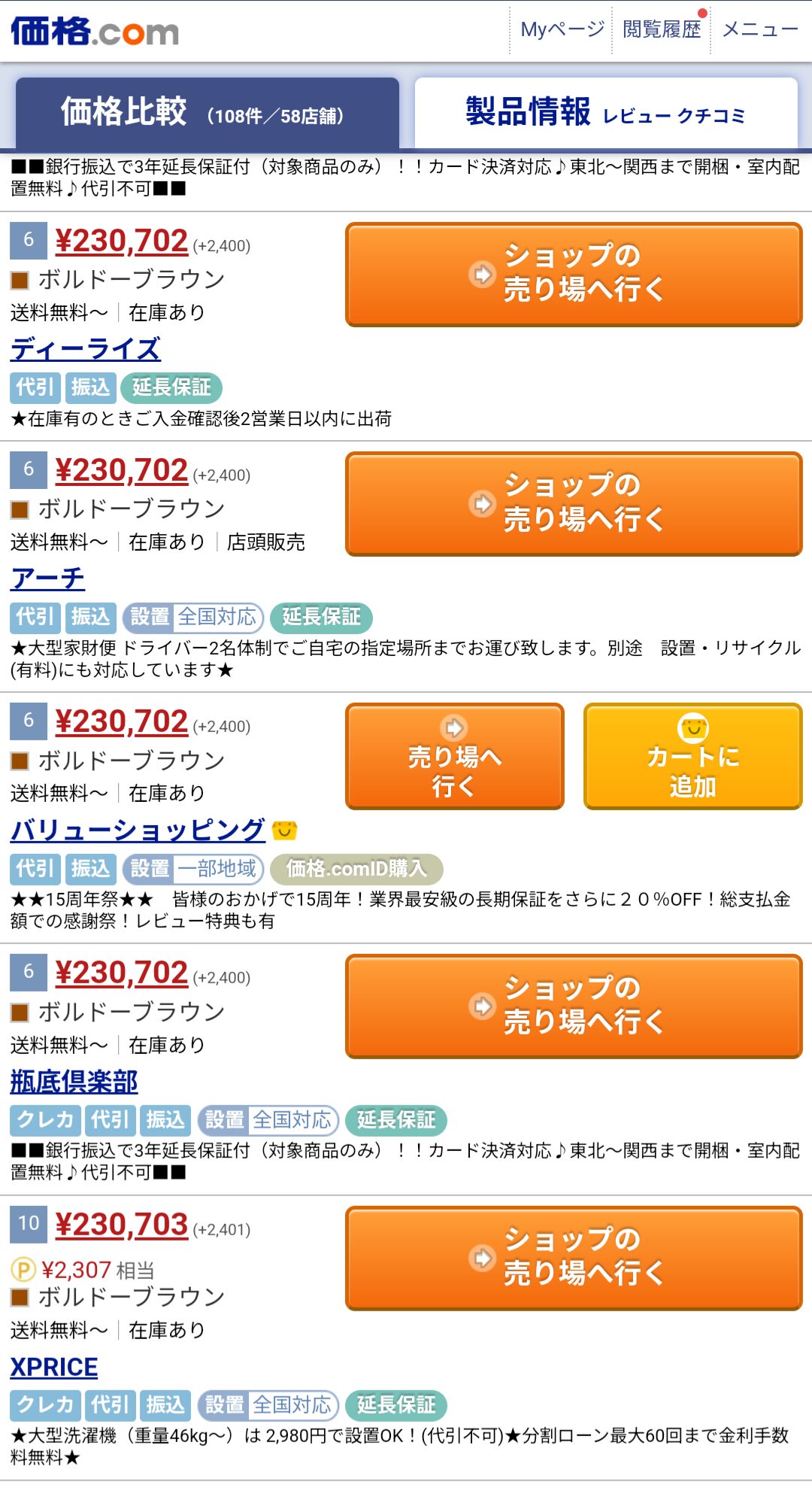Add バリューショッピング item to cart
This screenshot has width=812, height=1485.
point(692,756)
